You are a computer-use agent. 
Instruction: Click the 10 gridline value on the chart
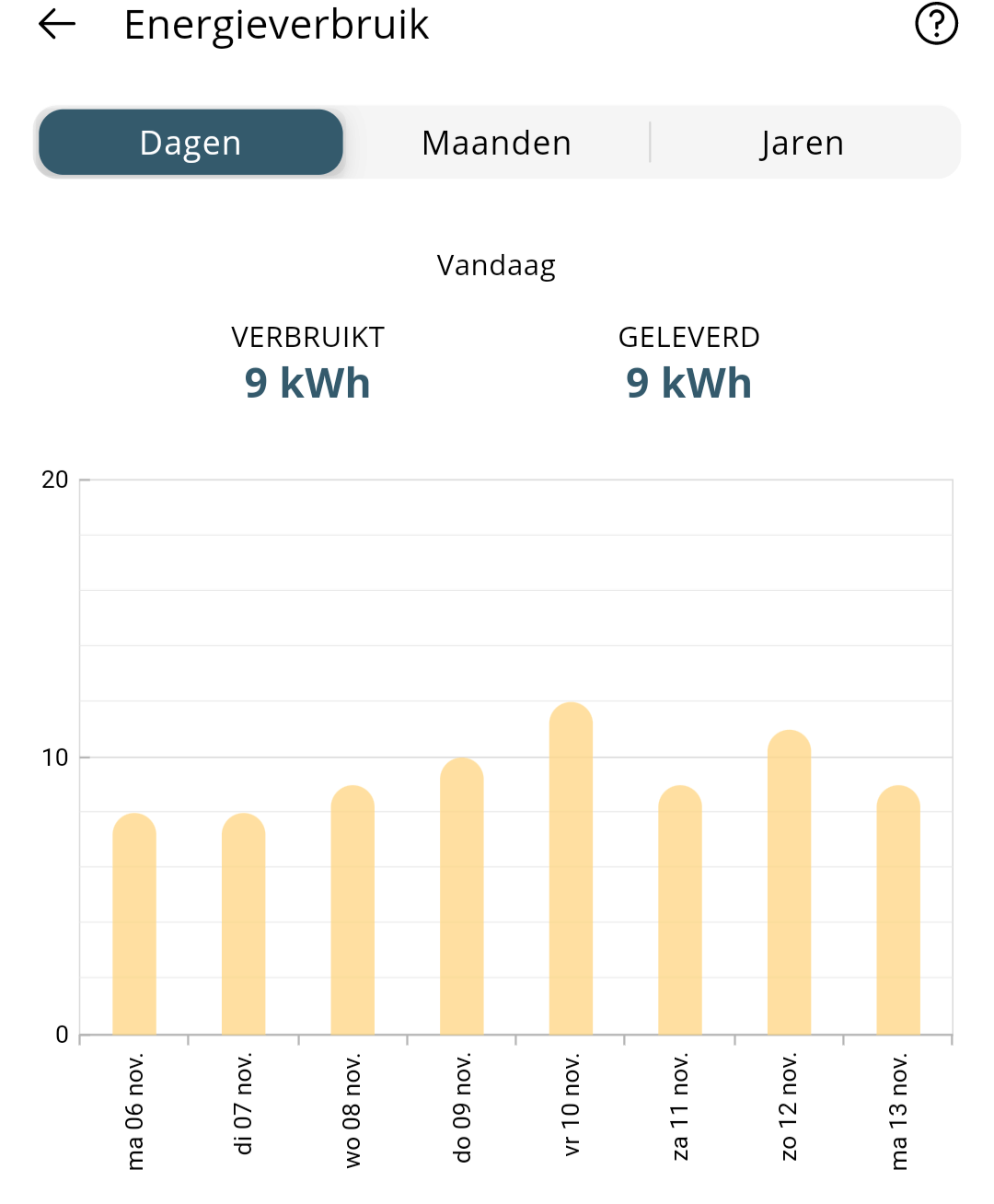55,758
